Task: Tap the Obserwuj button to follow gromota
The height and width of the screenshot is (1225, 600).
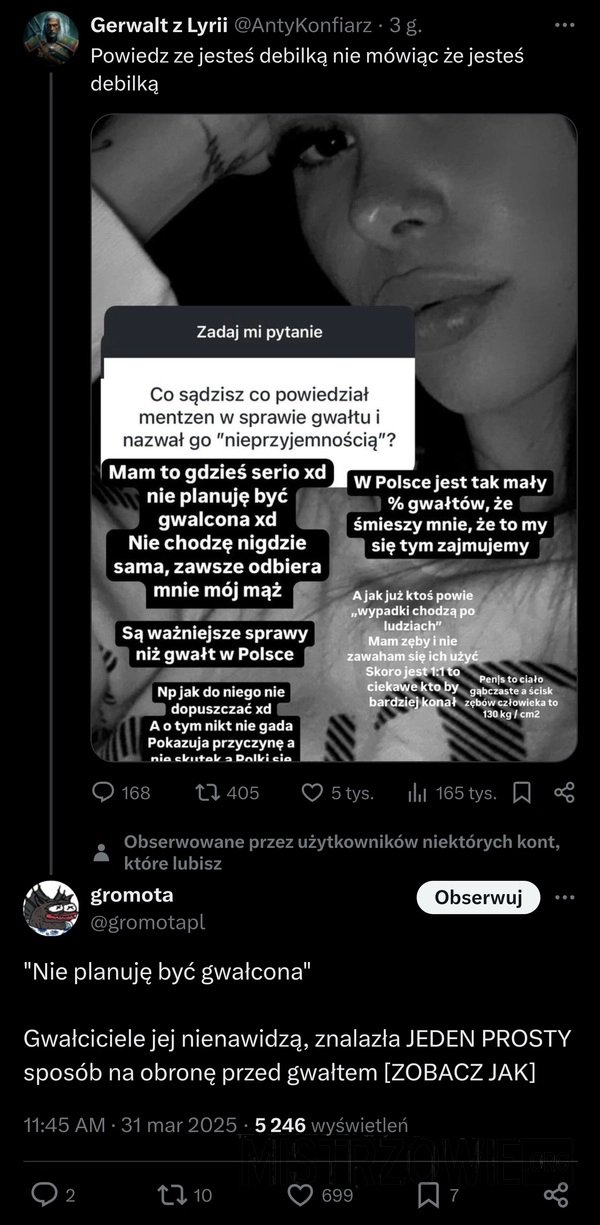Action: coord(478,898)
